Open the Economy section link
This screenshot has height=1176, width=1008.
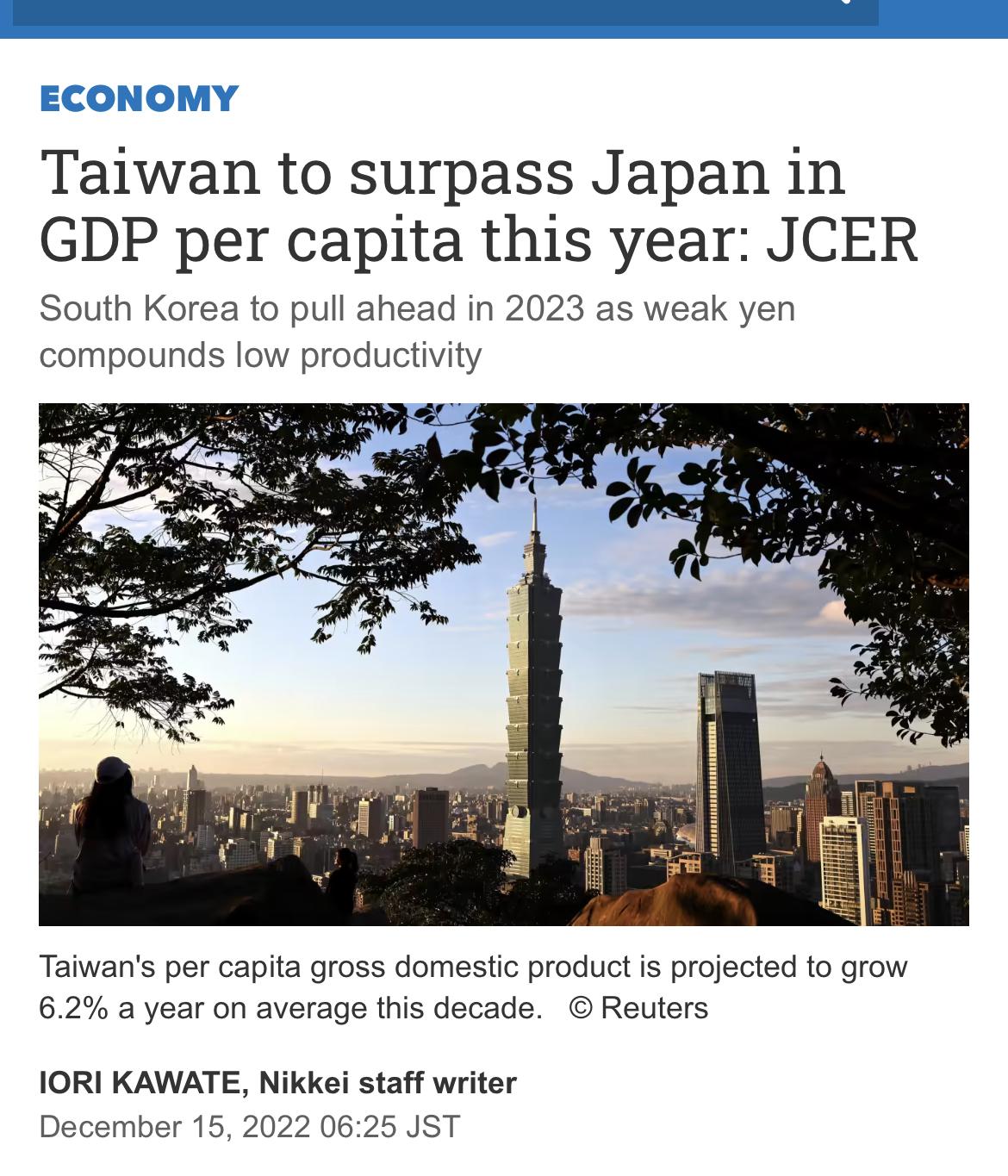[x=139, y=98]
